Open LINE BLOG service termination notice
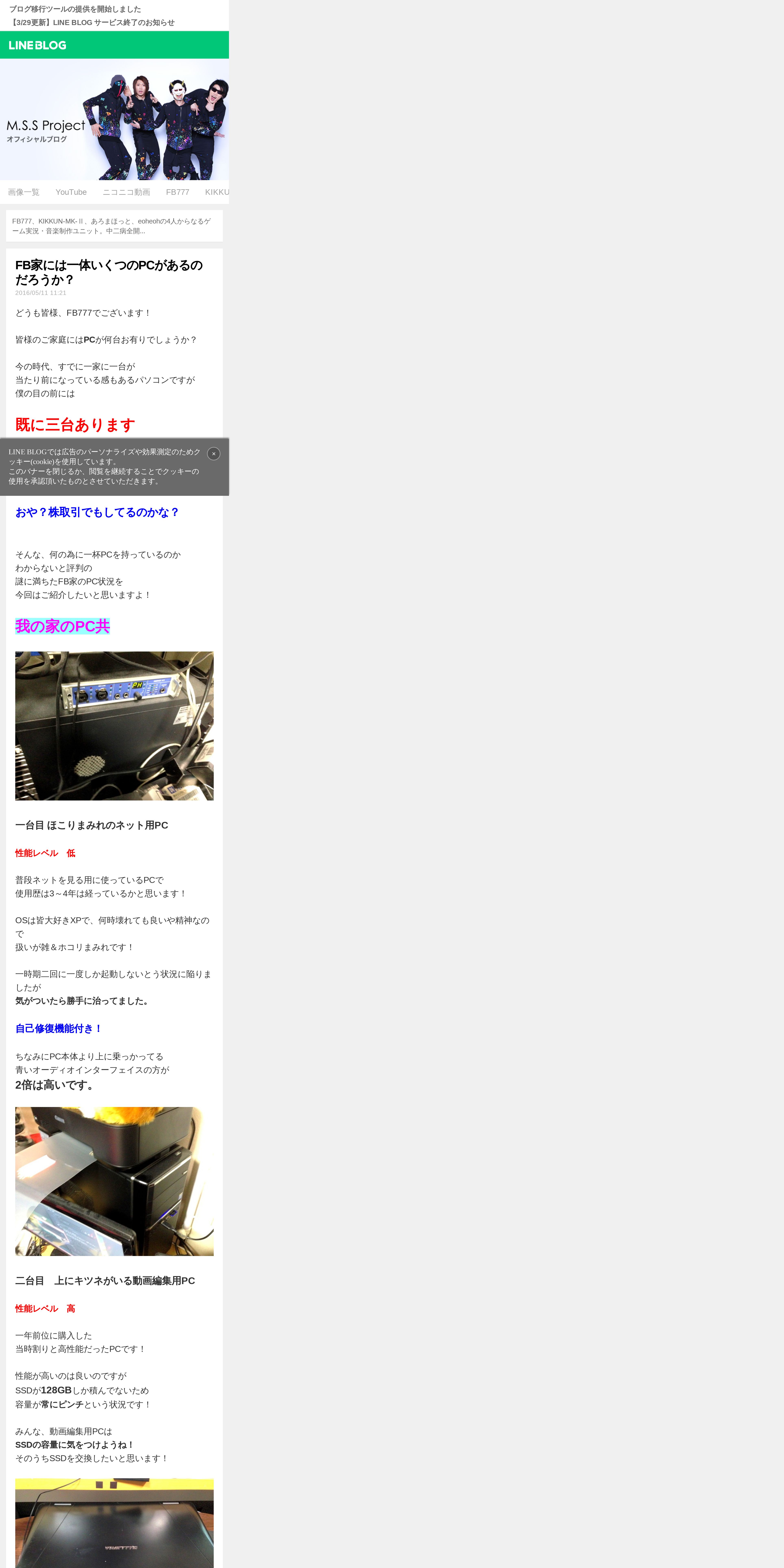Screen dimensions: 784x1568 coord(92,23)
